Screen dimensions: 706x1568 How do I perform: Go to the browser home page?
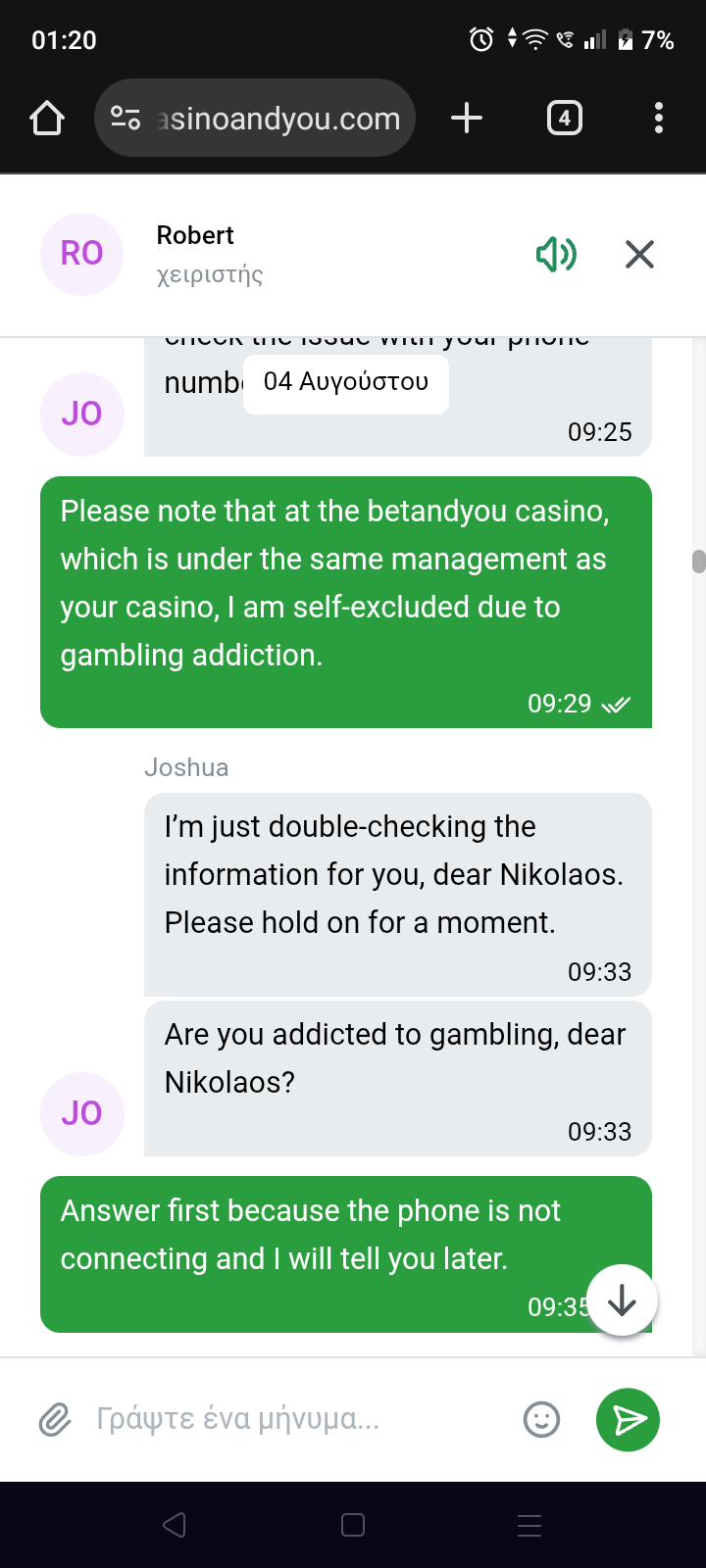47,119
